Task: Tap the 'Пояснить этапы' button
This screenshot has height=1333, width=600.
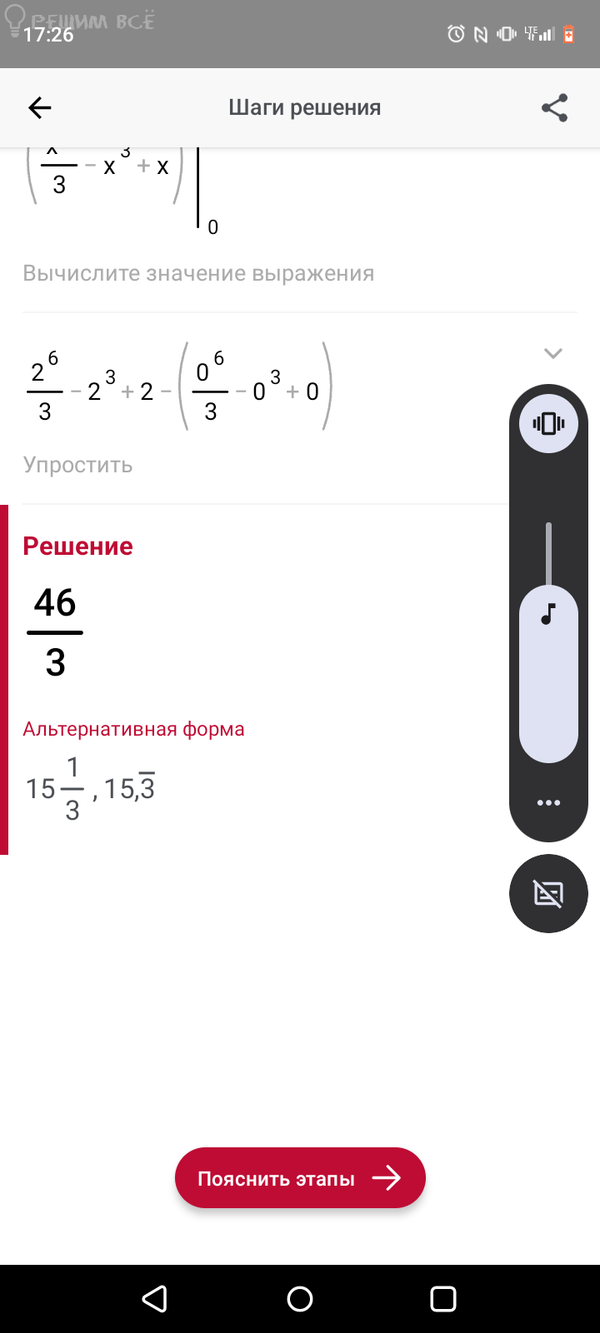Action: tap(300, 1178)
